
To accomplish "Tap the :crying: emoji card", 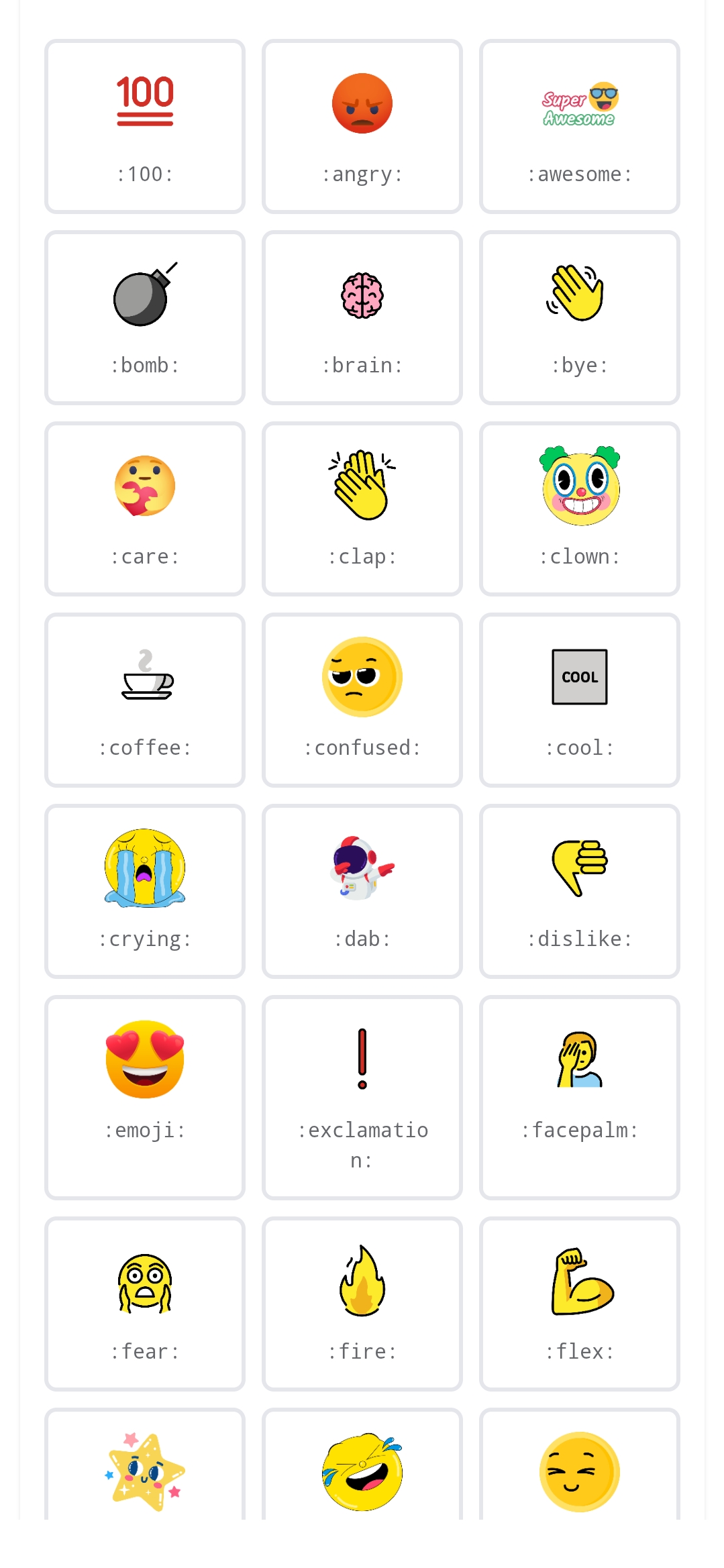I will (145, 891).
